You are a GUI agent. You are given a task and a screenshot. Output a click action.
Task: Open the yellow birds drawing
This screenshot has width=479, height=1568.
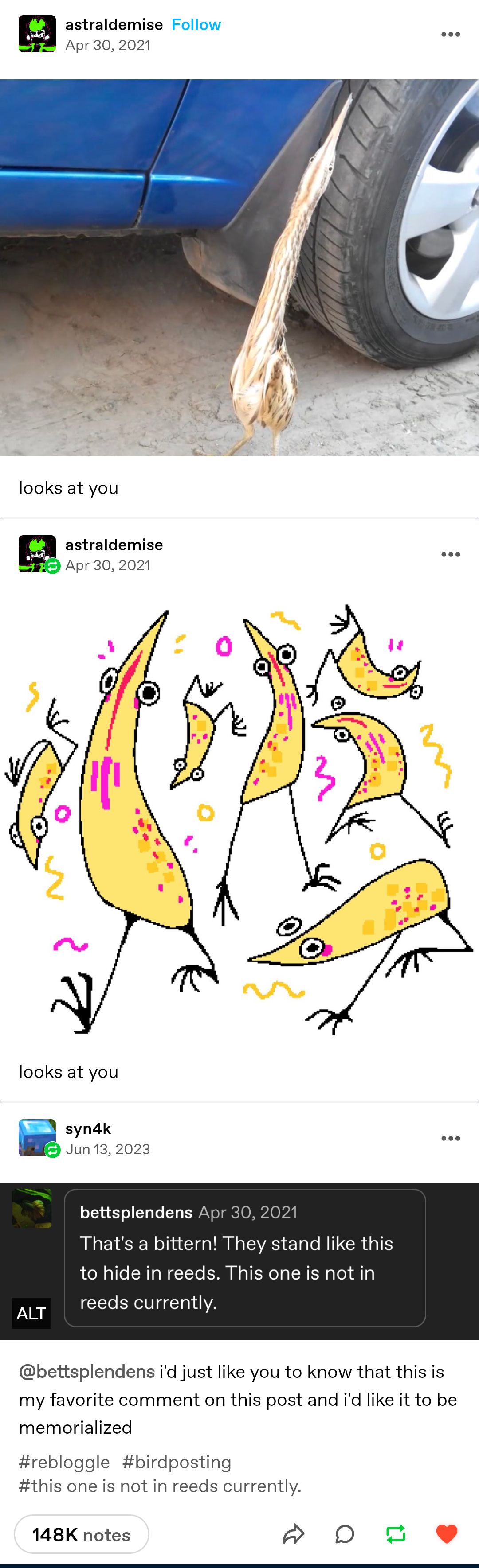pyautogui.click(x=239, y=819)
